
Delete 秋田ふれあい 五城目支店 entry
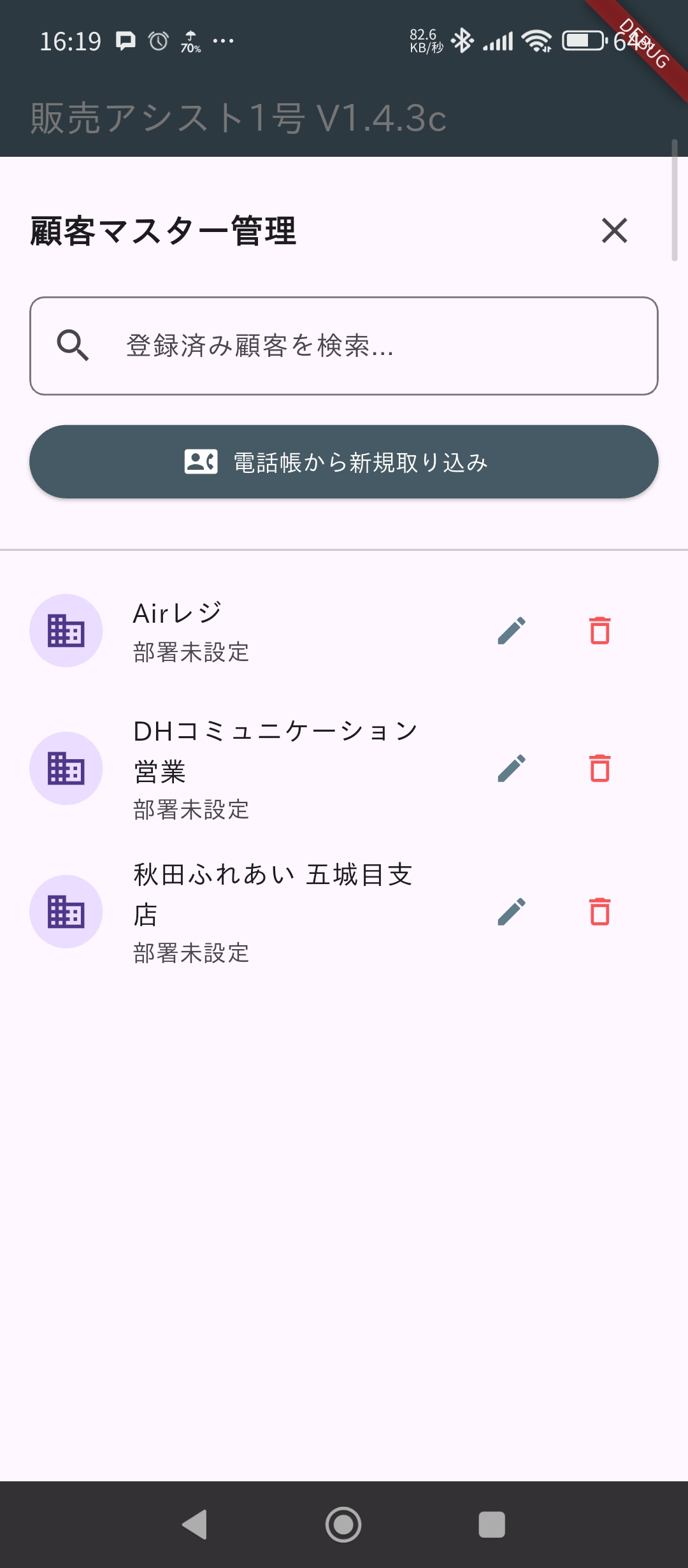point(599,912)
